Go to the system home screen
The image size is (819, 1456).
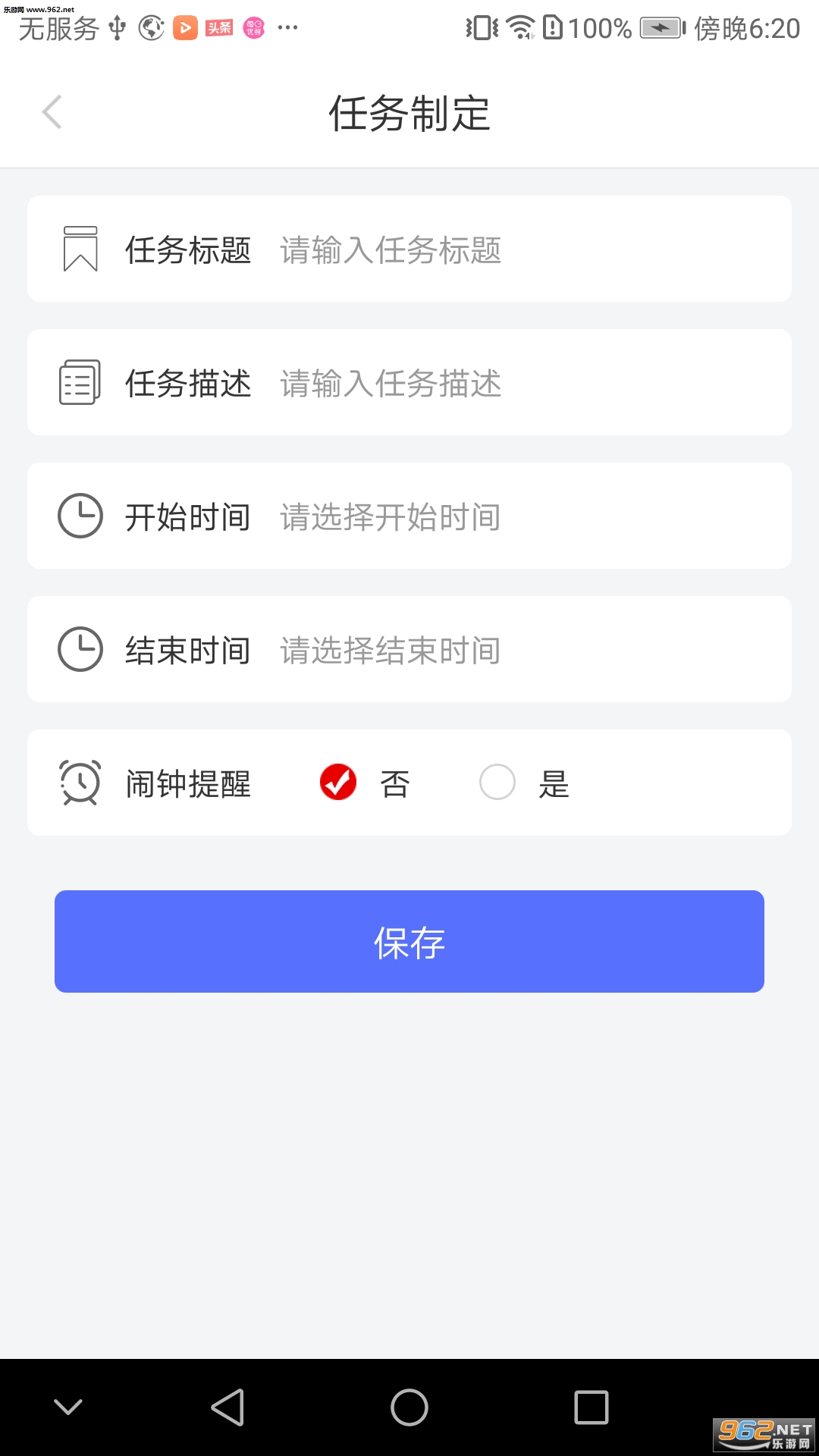point(409,1407)
